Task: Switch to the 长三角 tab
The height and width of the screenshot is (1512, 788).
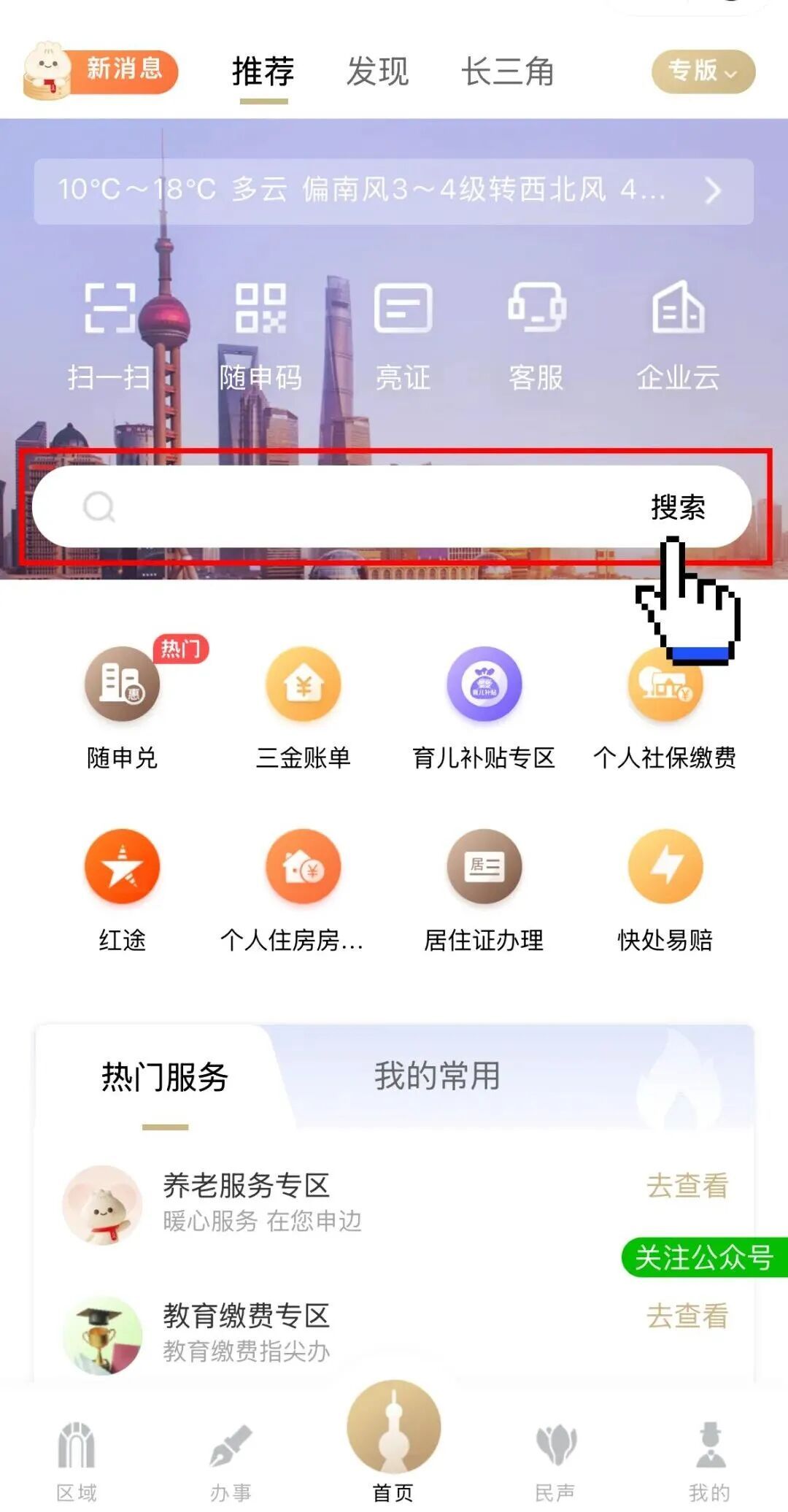Action: click(x=508, y=72)
